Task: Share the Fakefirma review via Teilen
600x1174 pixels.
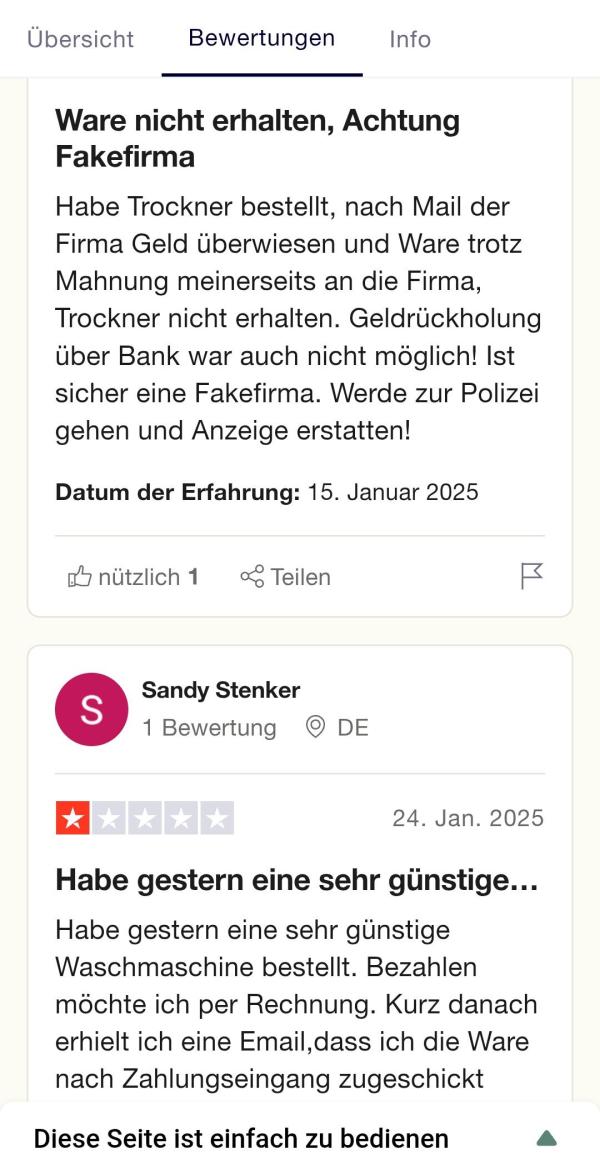Action: [285, 577]
